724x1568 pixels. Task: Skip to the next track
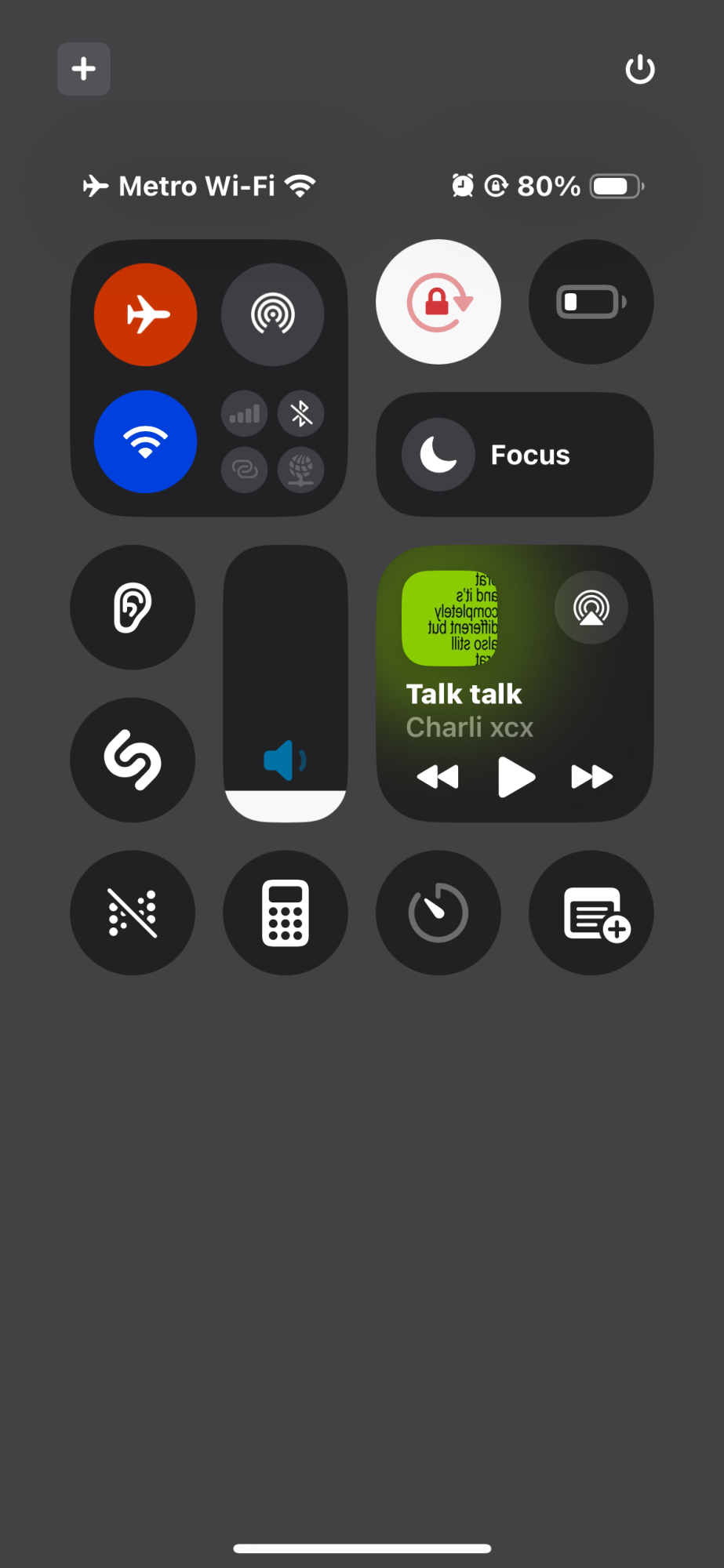[x=591, y=777]
